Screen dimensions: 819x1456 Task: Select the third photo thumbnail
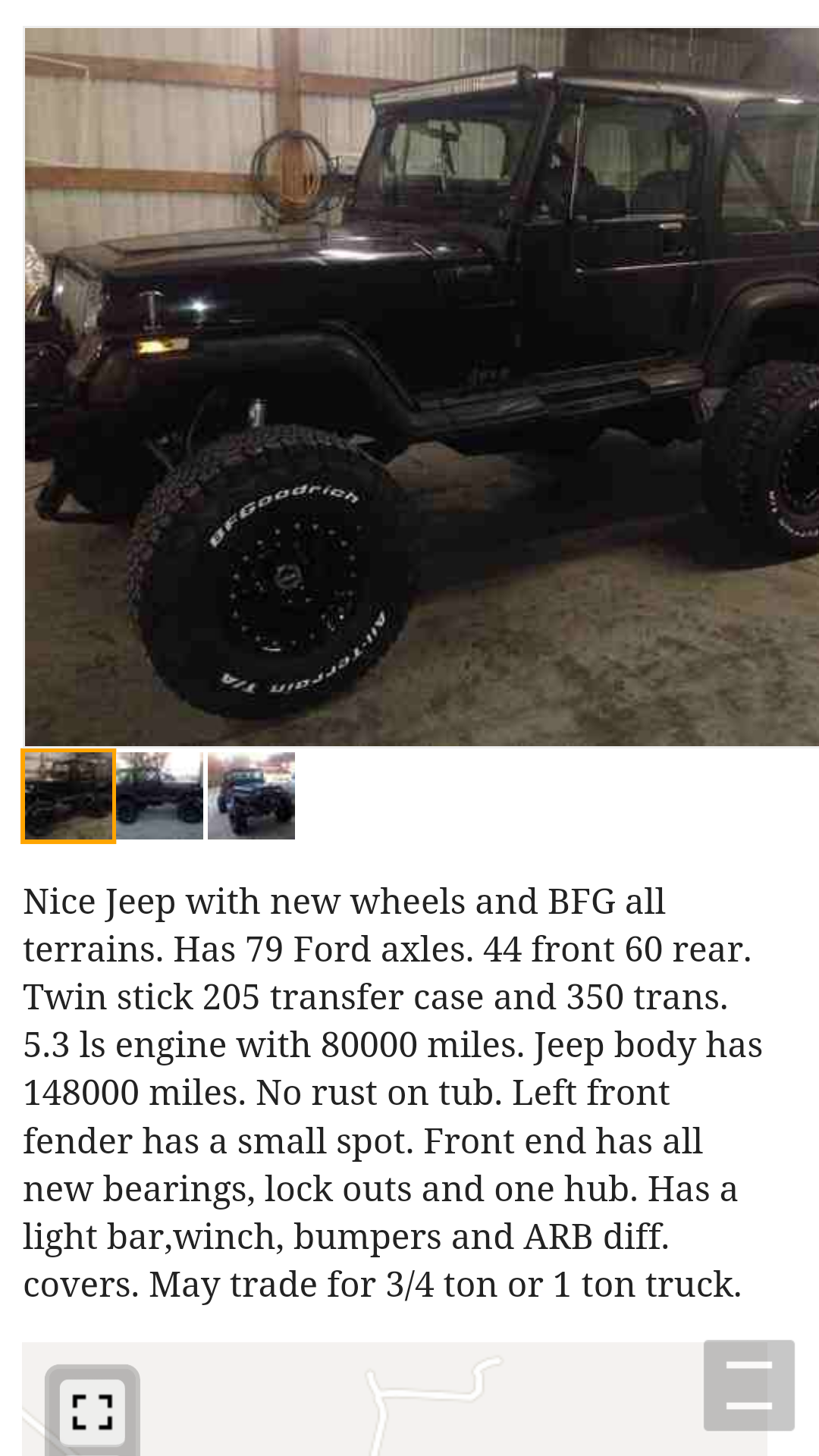pyautogui.click(x=251, y=795)
